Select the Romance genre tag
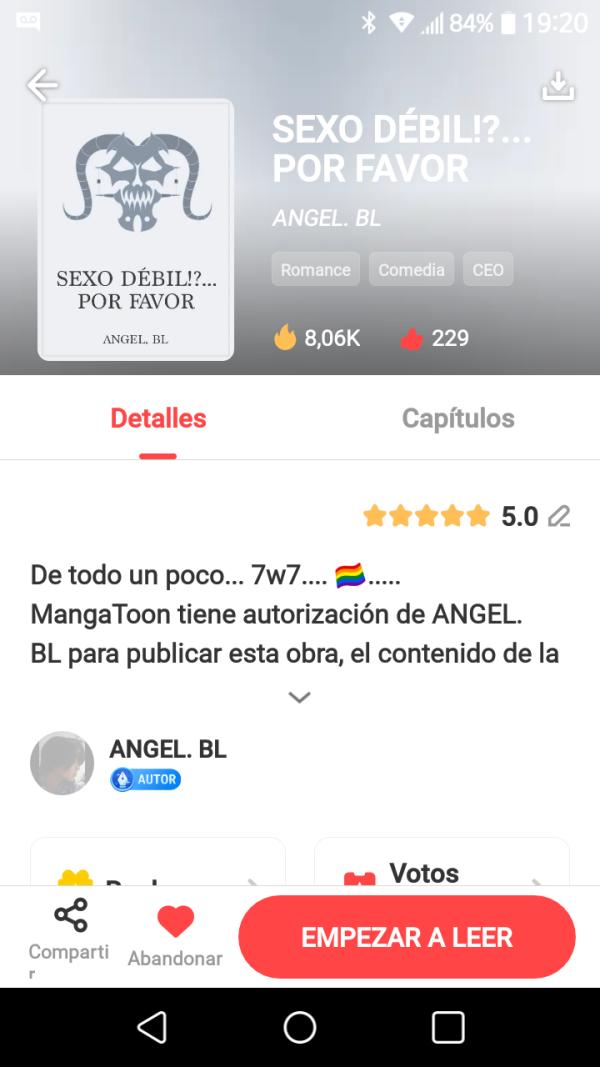Screen dimensions: 600x1067 click(315, 270)
